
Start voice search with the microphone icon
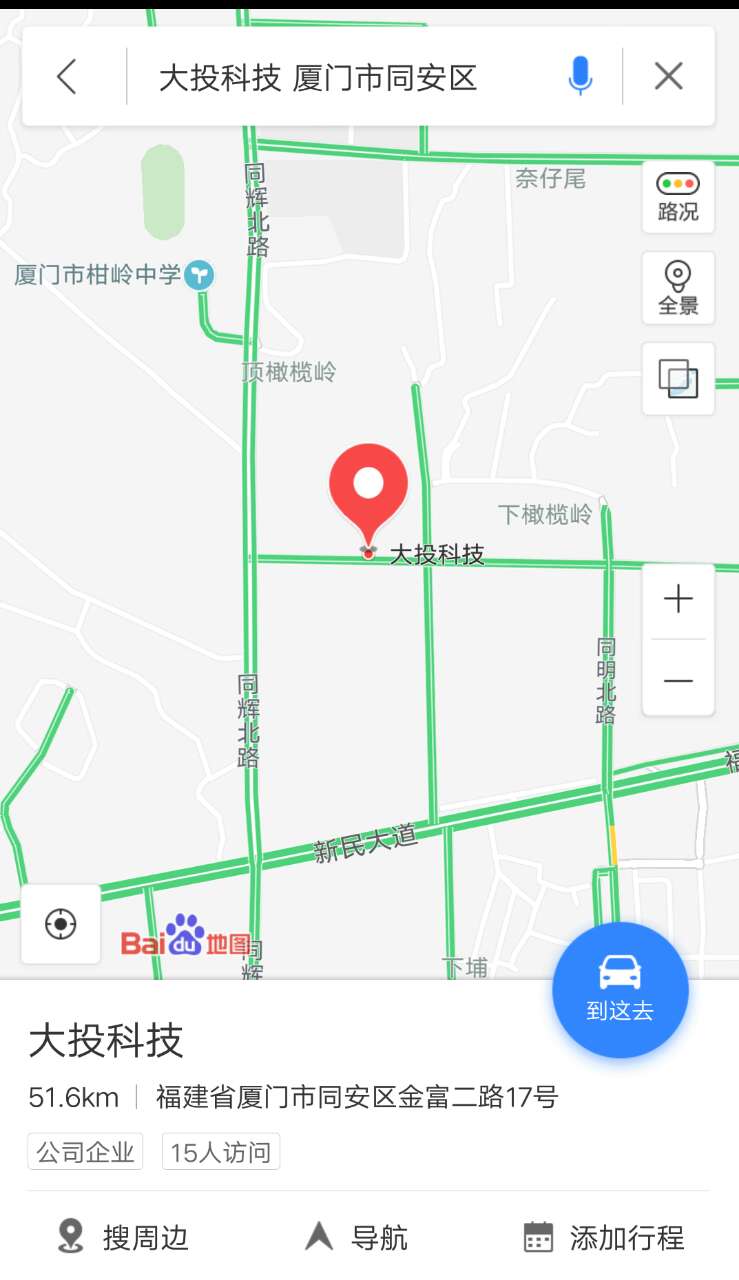(x=580, y=76)
